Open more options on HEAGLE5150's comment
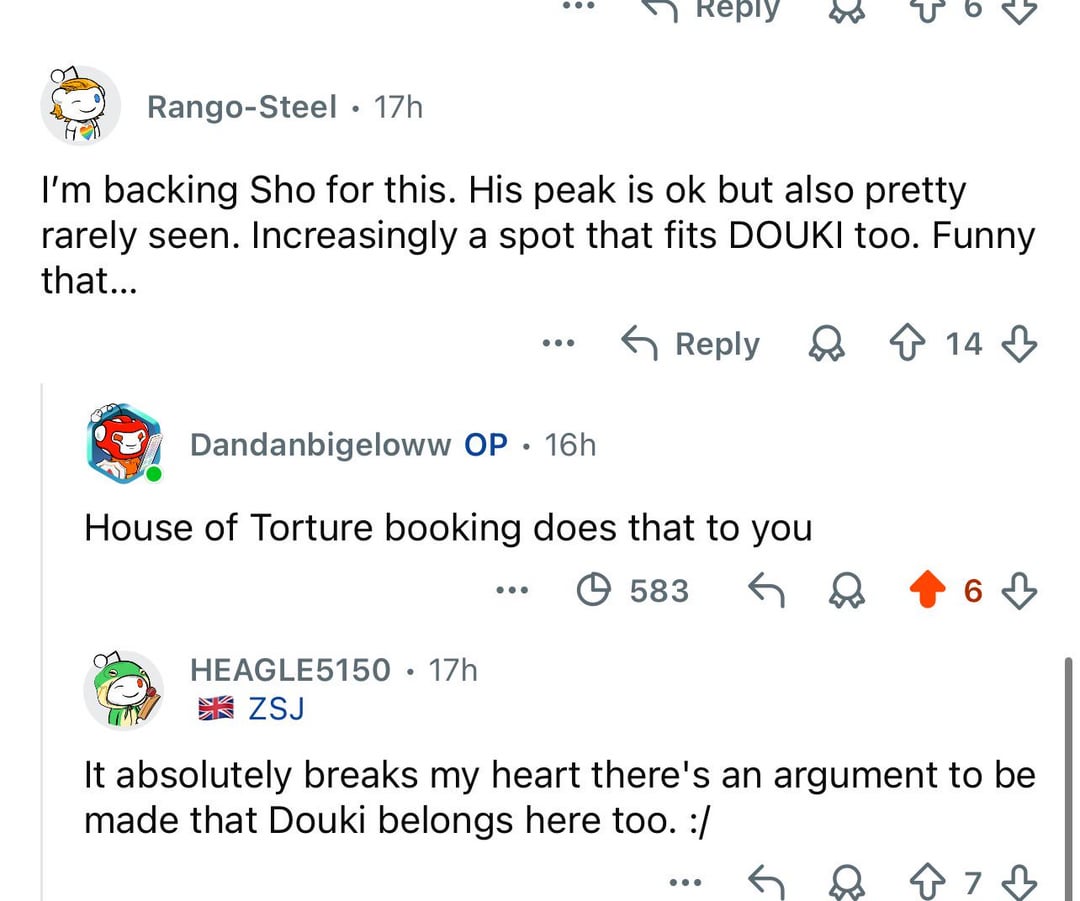The height and width of the screenshot is (901, 1080). 686,882
